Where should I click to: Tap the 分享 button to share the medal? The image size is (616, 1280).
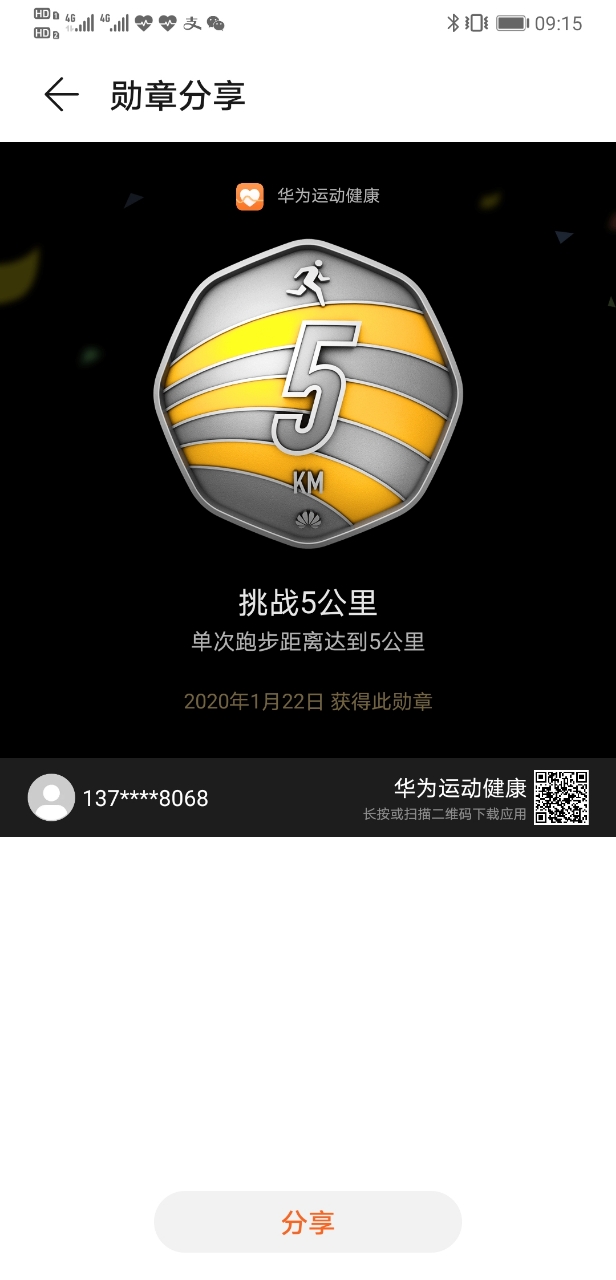pyautogui.click(x=307, y=1222)
